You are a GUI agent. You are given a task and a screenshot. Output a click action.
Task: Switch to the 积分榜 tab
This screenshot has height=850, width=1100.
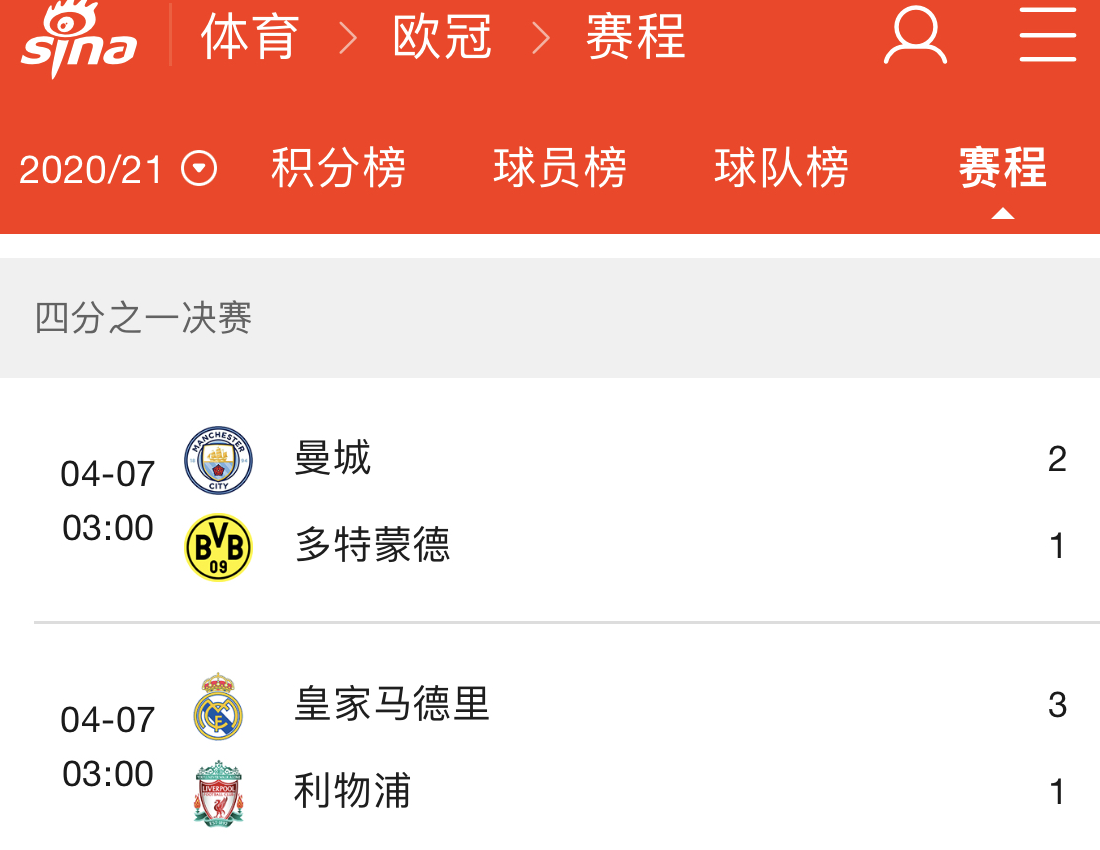pyautogui.click(x=338, y=168)
